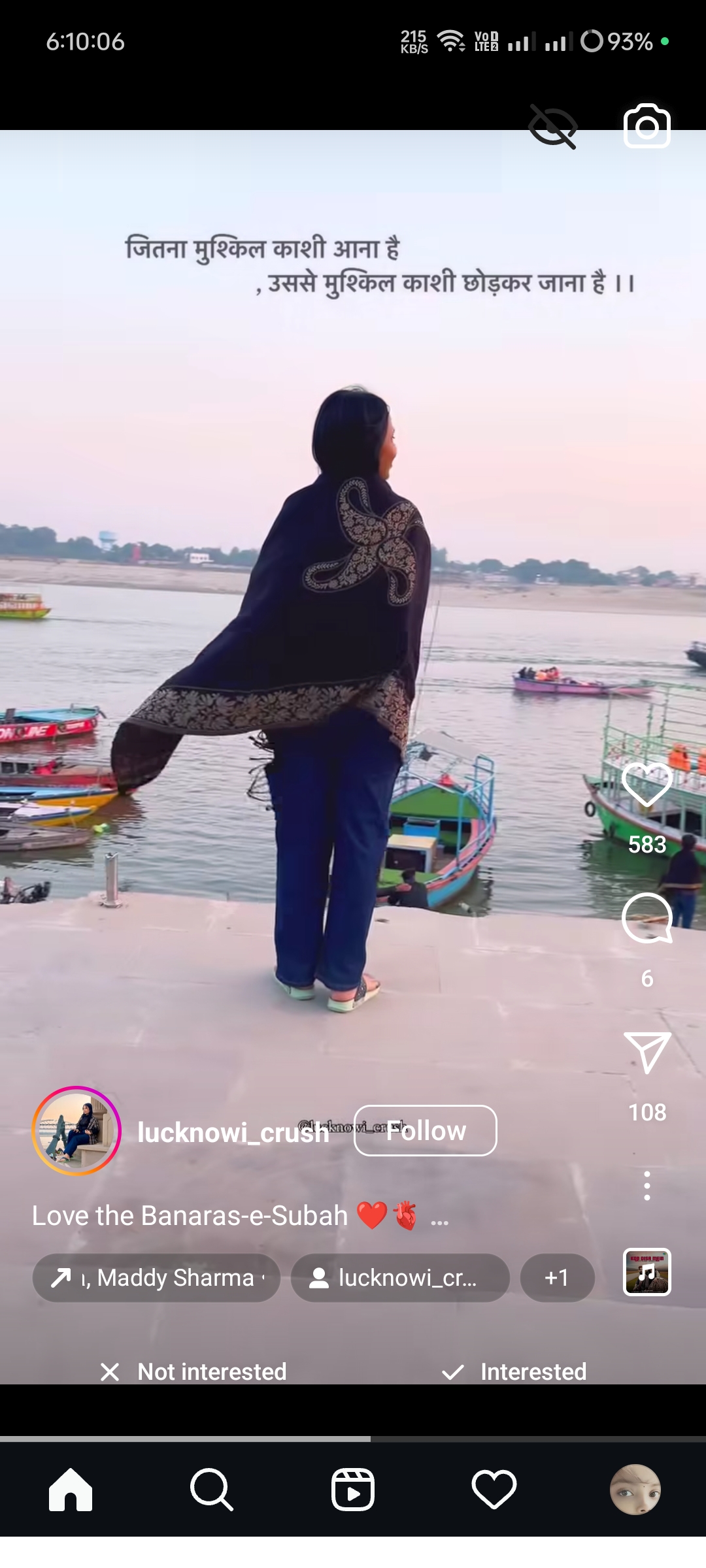Follow lucknowi_crush
This screenshot has height=1568, width=706.
click(426, 1130)
